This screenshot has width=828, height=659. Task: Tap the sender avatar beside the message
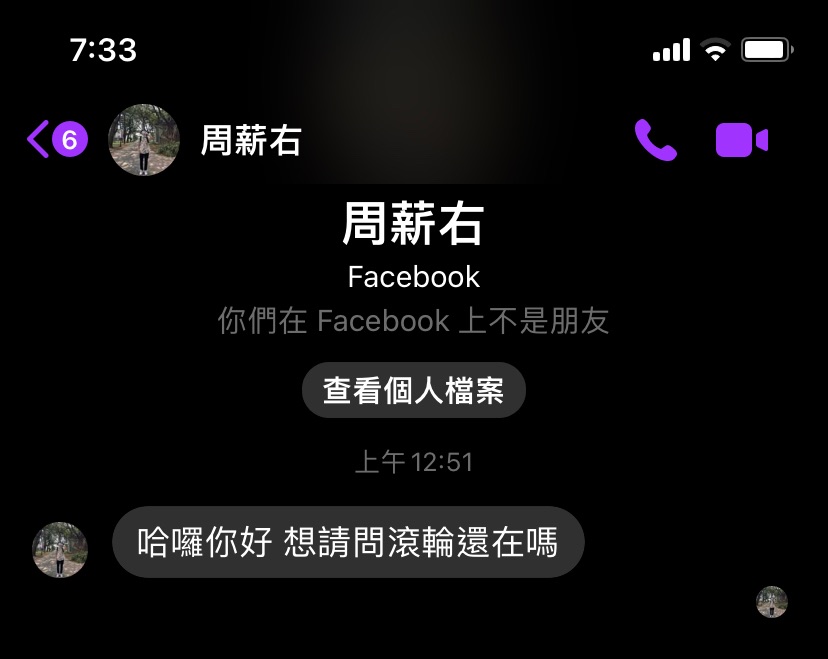[60, 549]
